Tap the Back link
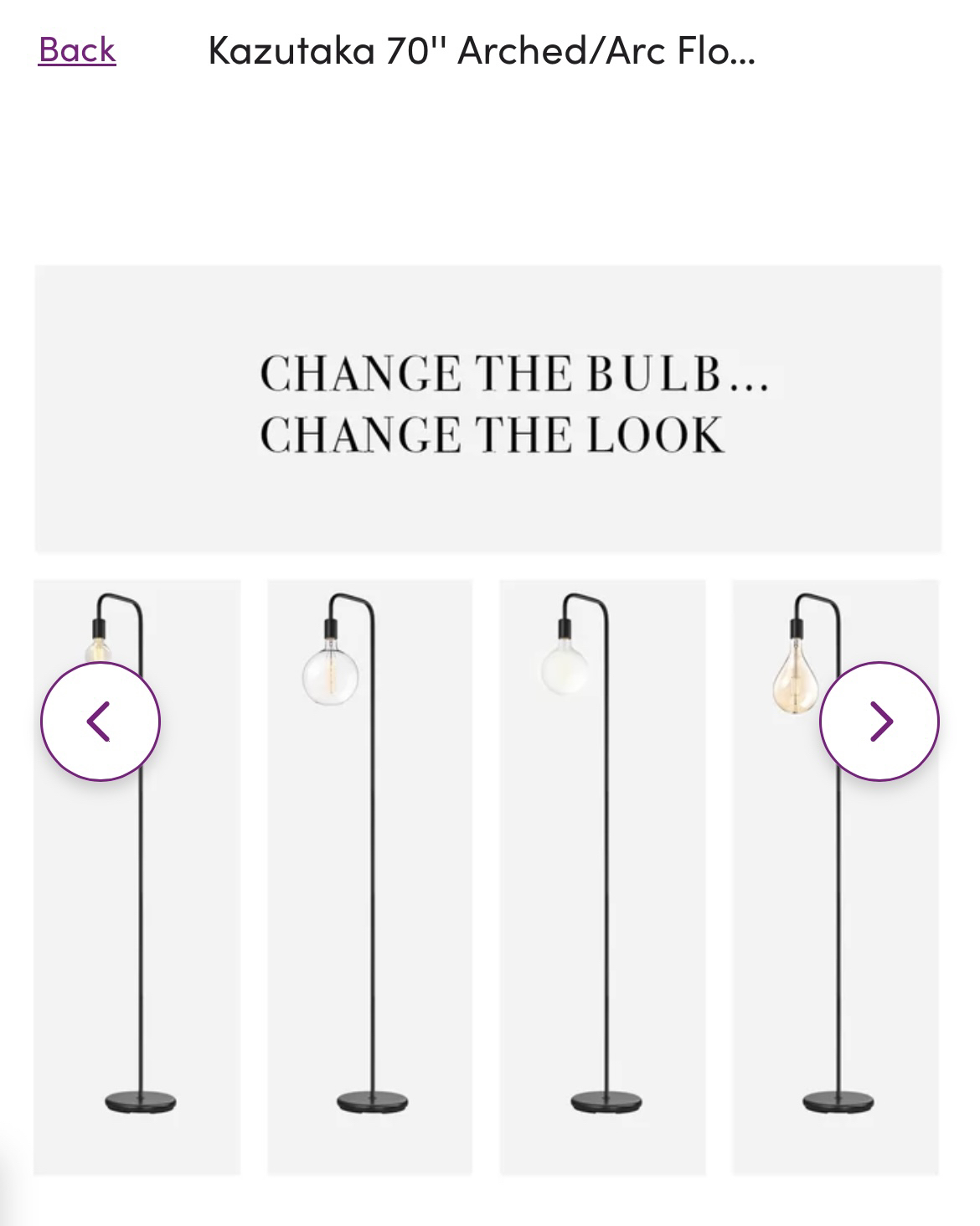This screenshot has height=1226, width=980. [x=77, y=49]
